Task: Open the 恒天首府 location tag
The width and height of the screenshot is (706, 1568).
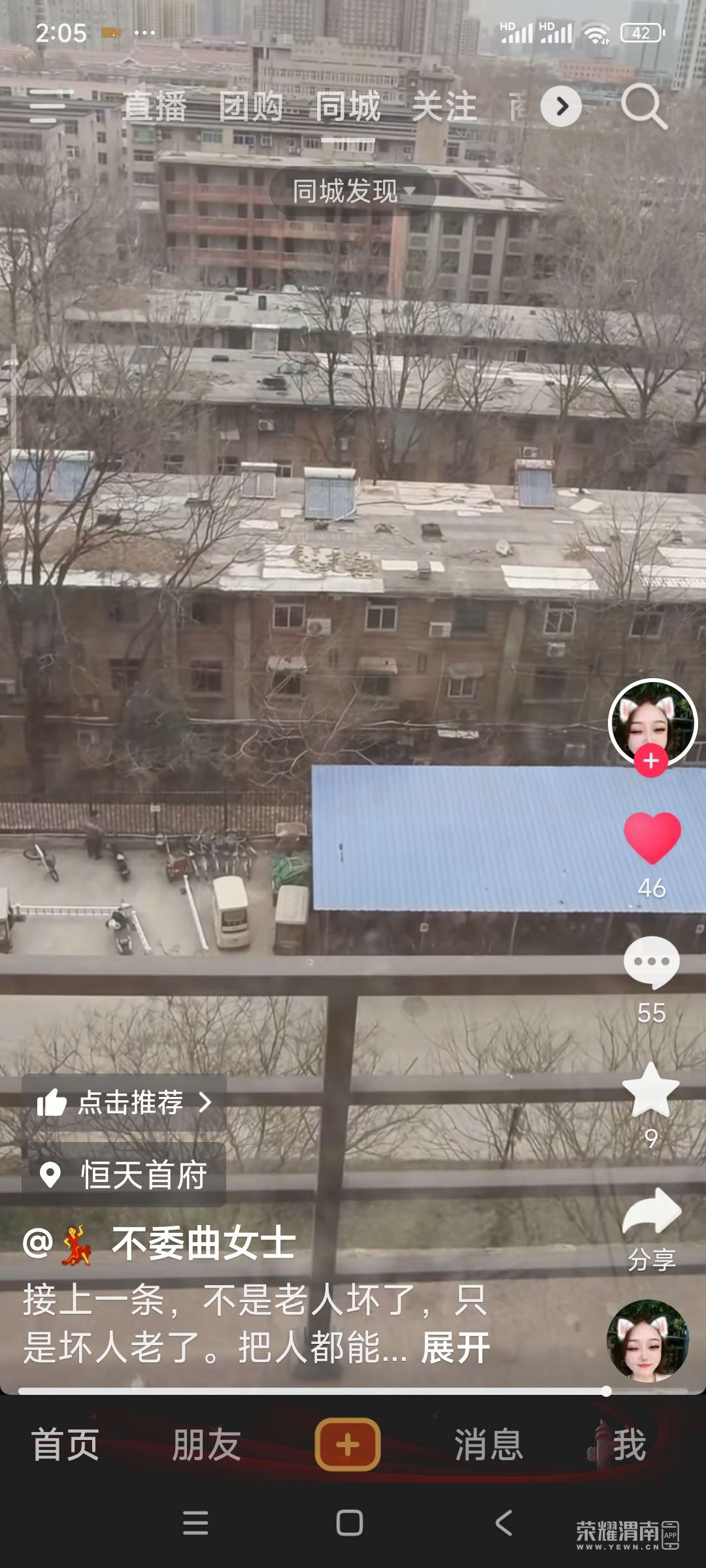Action: [x=124, y=1175]
